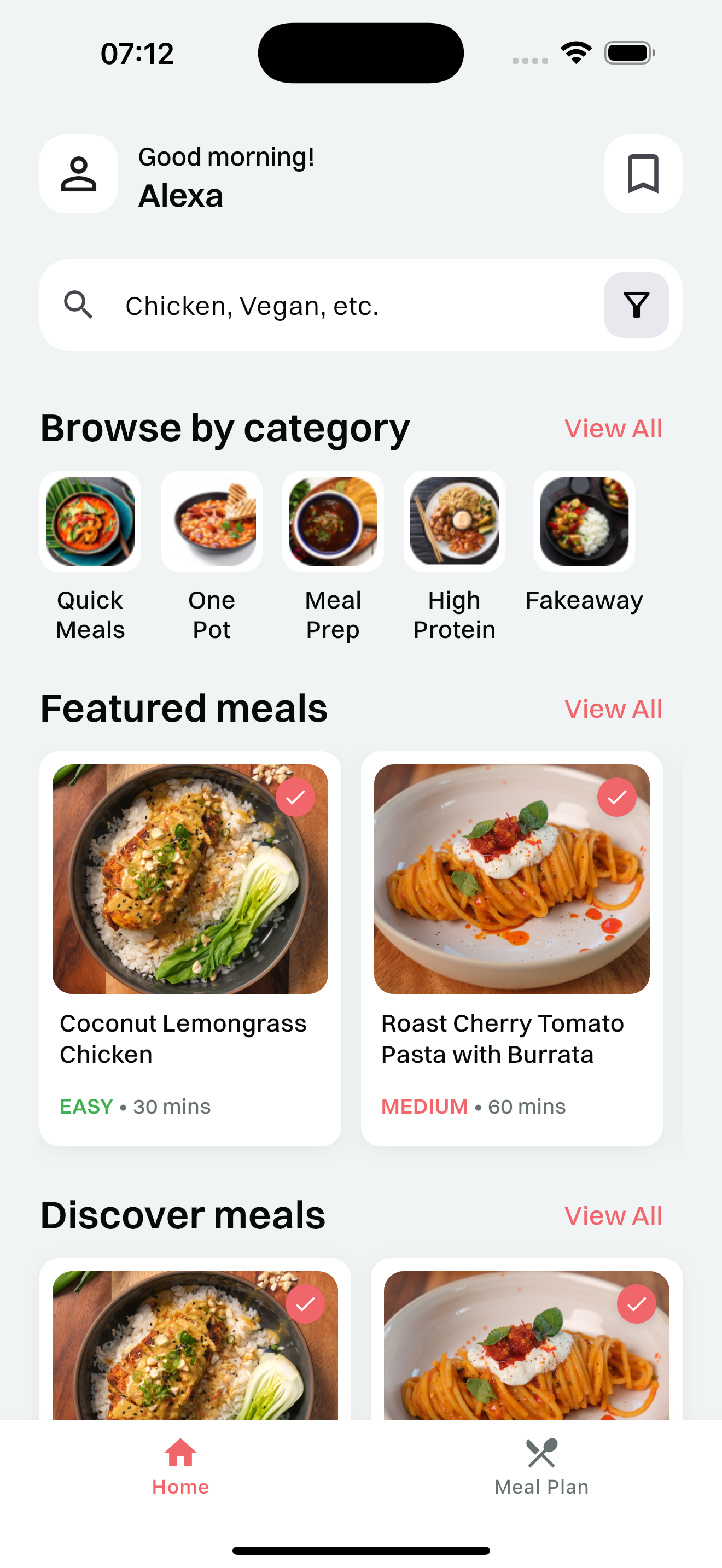Viewport: 722px width, 1568px height.
Task: Tap the search field placeholder Chicken, Vegan, etc.
Action: [x=252, y=305]
